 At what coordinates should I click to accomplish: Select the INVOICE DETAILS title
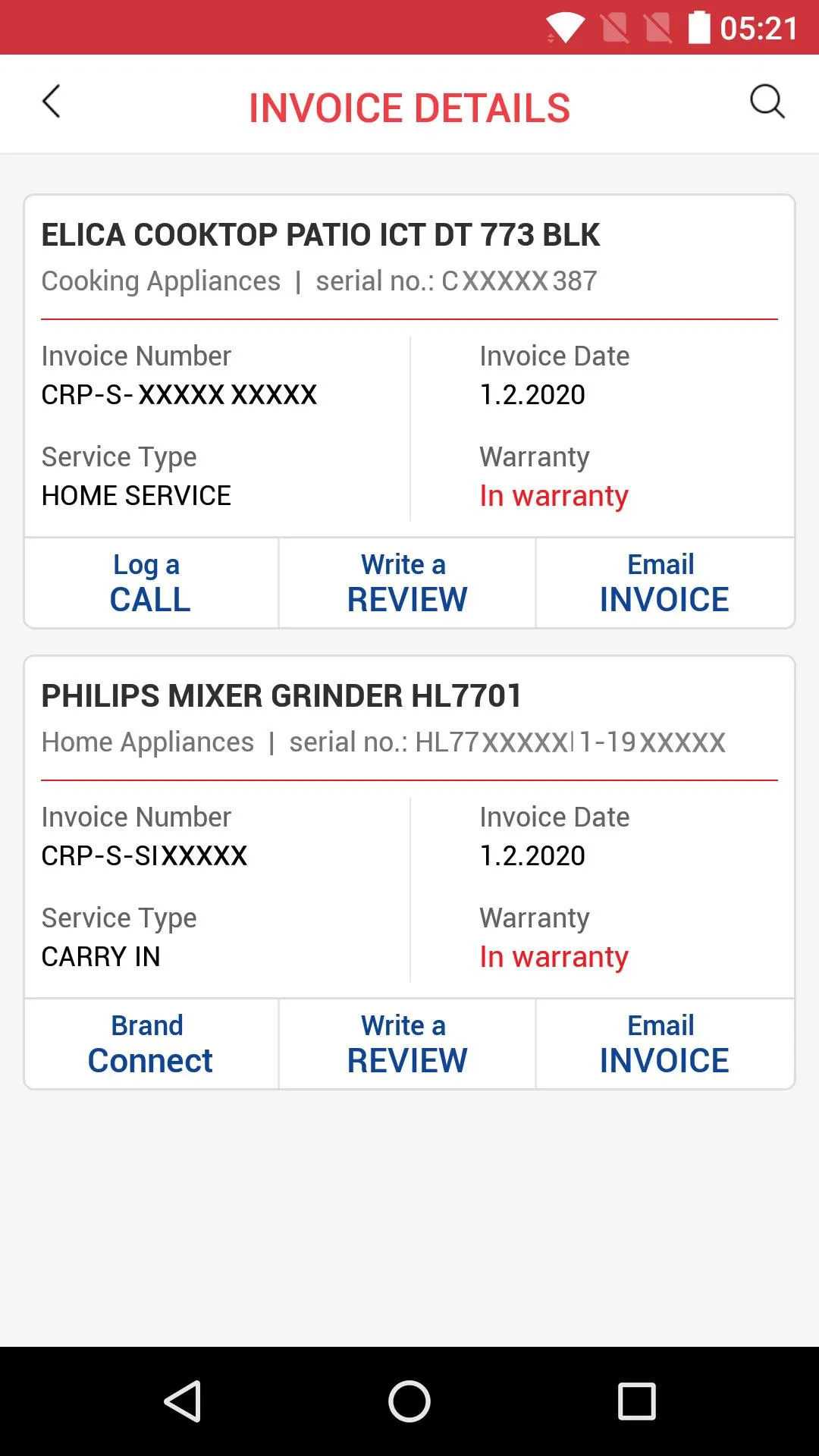coord(409,106)
